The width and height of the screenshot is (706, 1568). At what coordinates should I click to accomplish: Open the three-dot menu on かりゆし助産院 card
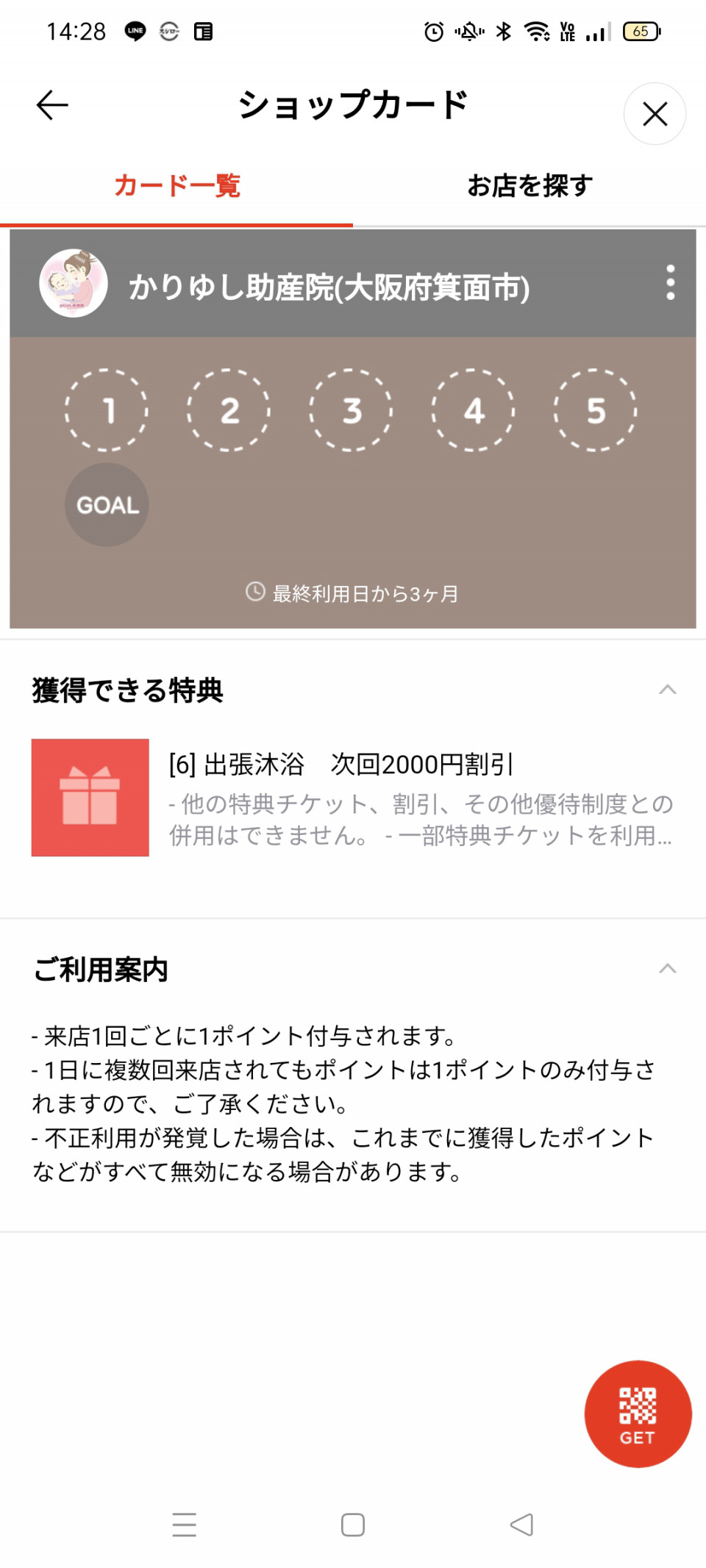[x=670, y=283]
